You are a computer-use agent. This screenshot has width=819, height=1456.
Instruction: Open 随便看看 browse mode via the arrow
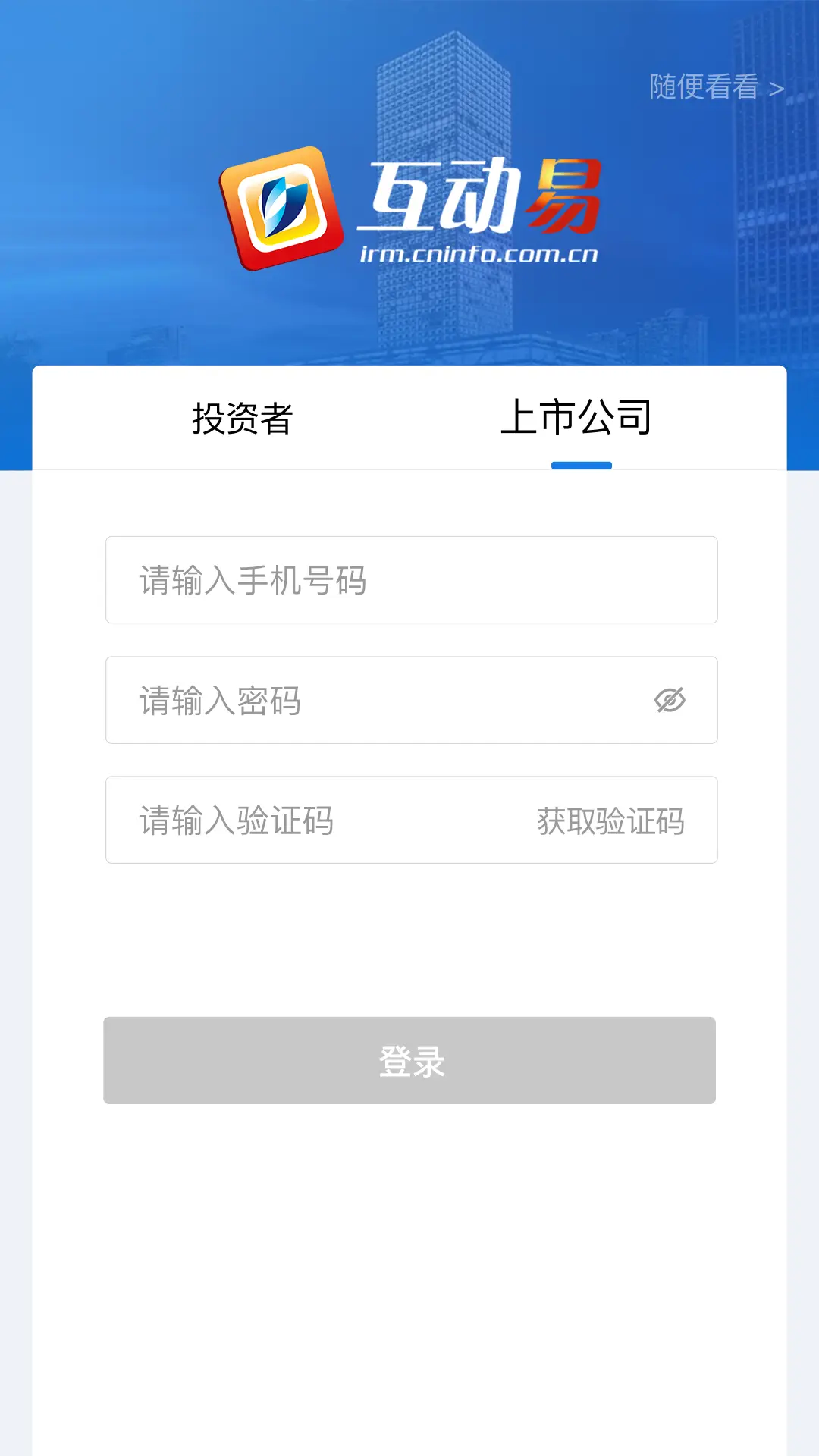click(x=773, y=89)
